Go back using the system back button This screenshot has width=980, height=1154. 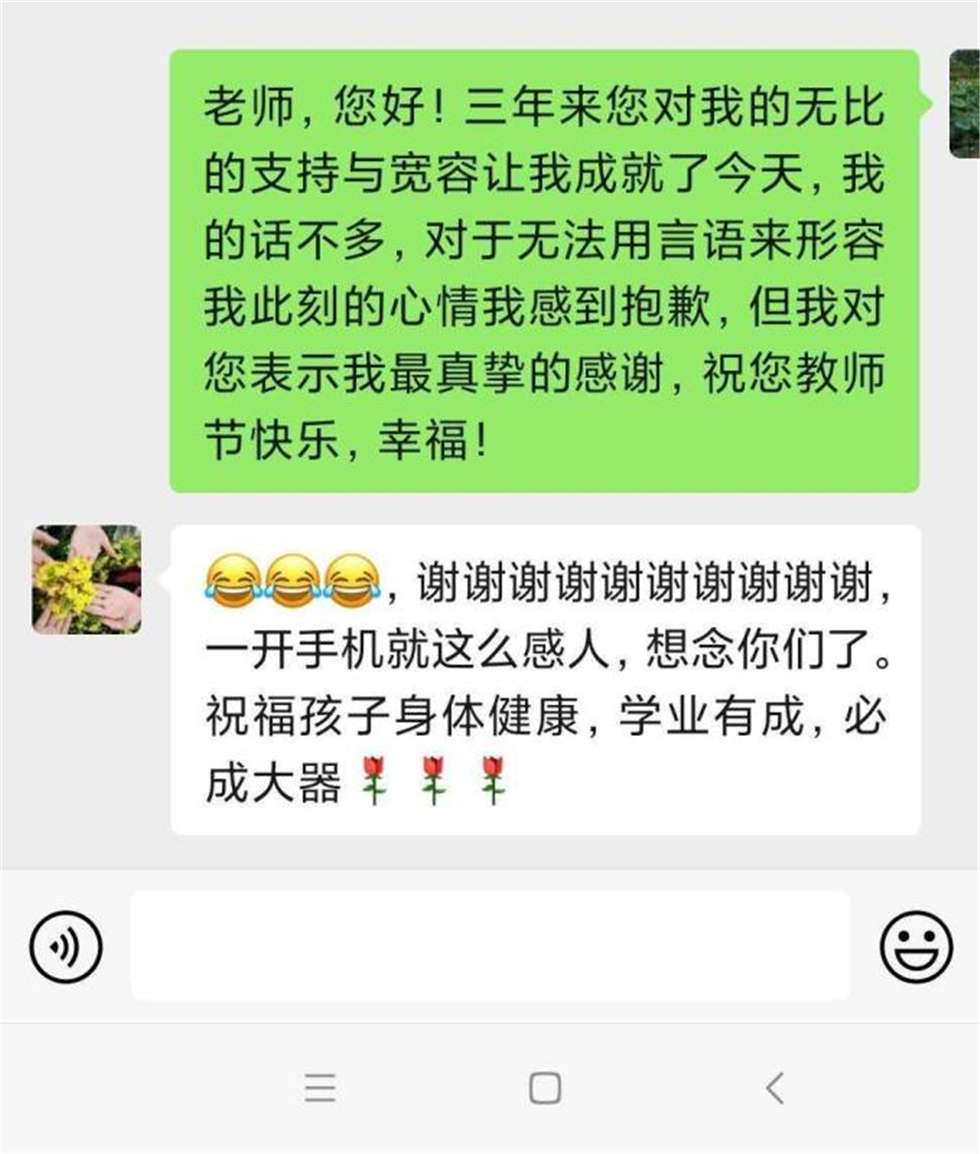point(775,1088)
